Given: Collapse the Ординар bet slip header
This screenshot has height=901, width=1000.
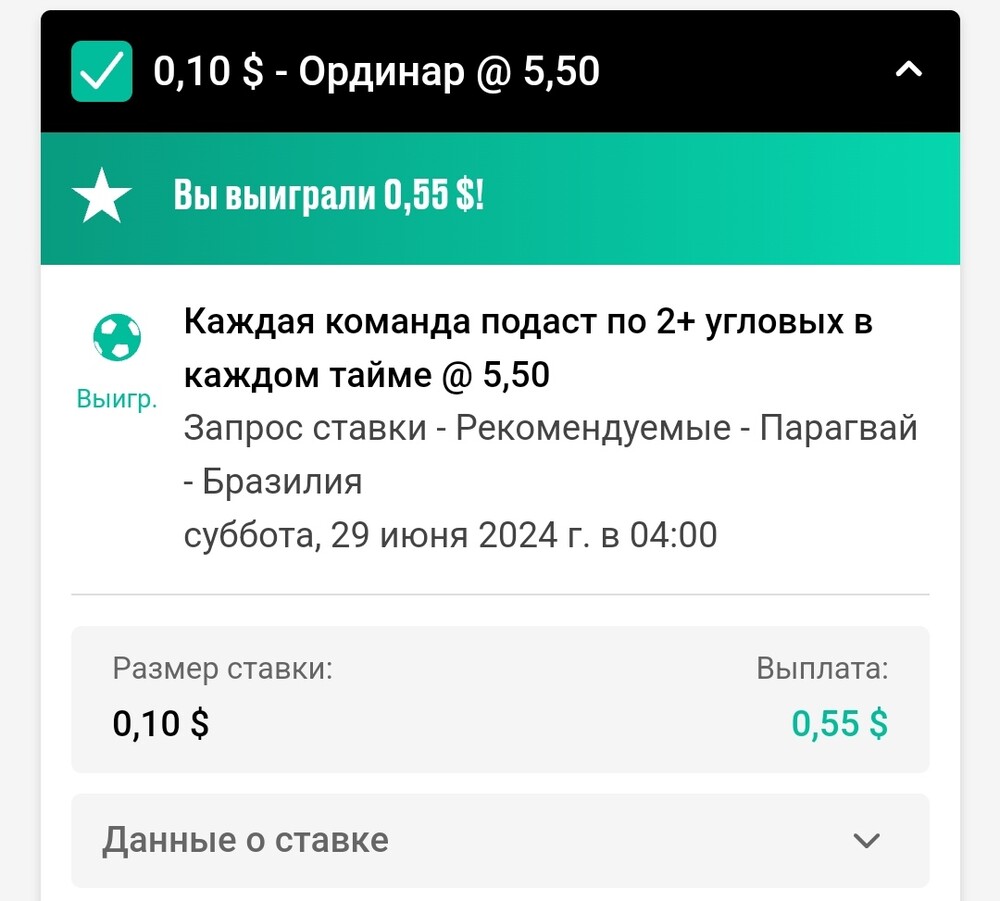Looking at the screenshot, I should tap(908, 71).
